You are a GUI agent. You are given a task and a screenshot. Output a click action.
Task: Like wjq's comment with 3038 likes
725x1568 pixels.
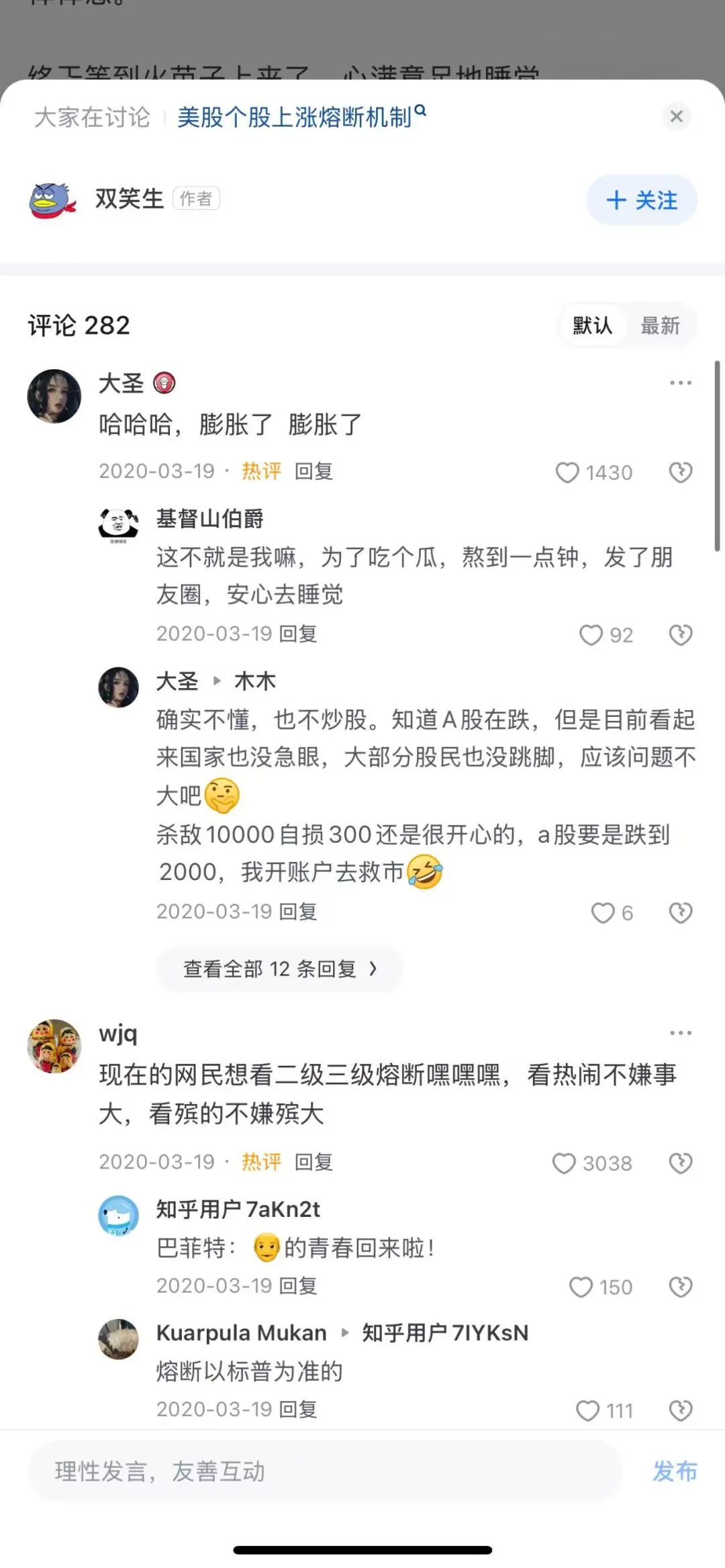tap(592, 1163)
